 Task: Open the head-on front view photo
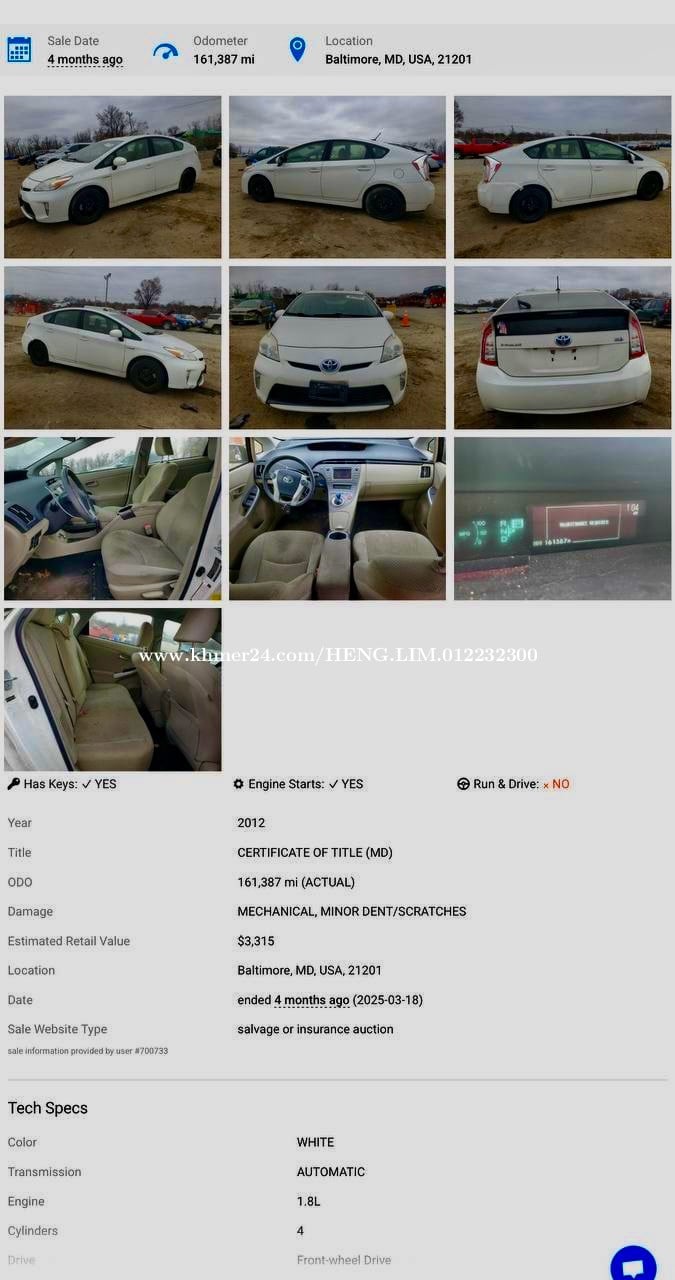(337, 347)
